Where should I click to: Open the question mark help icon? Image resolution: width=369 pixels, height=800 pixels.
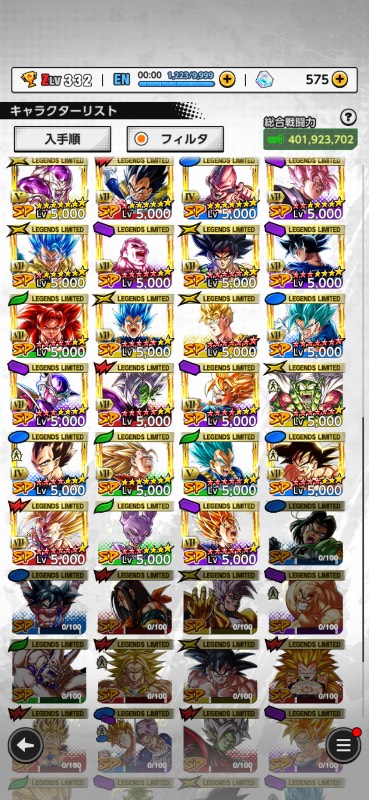pyautogui.click(x=348, y=118)
